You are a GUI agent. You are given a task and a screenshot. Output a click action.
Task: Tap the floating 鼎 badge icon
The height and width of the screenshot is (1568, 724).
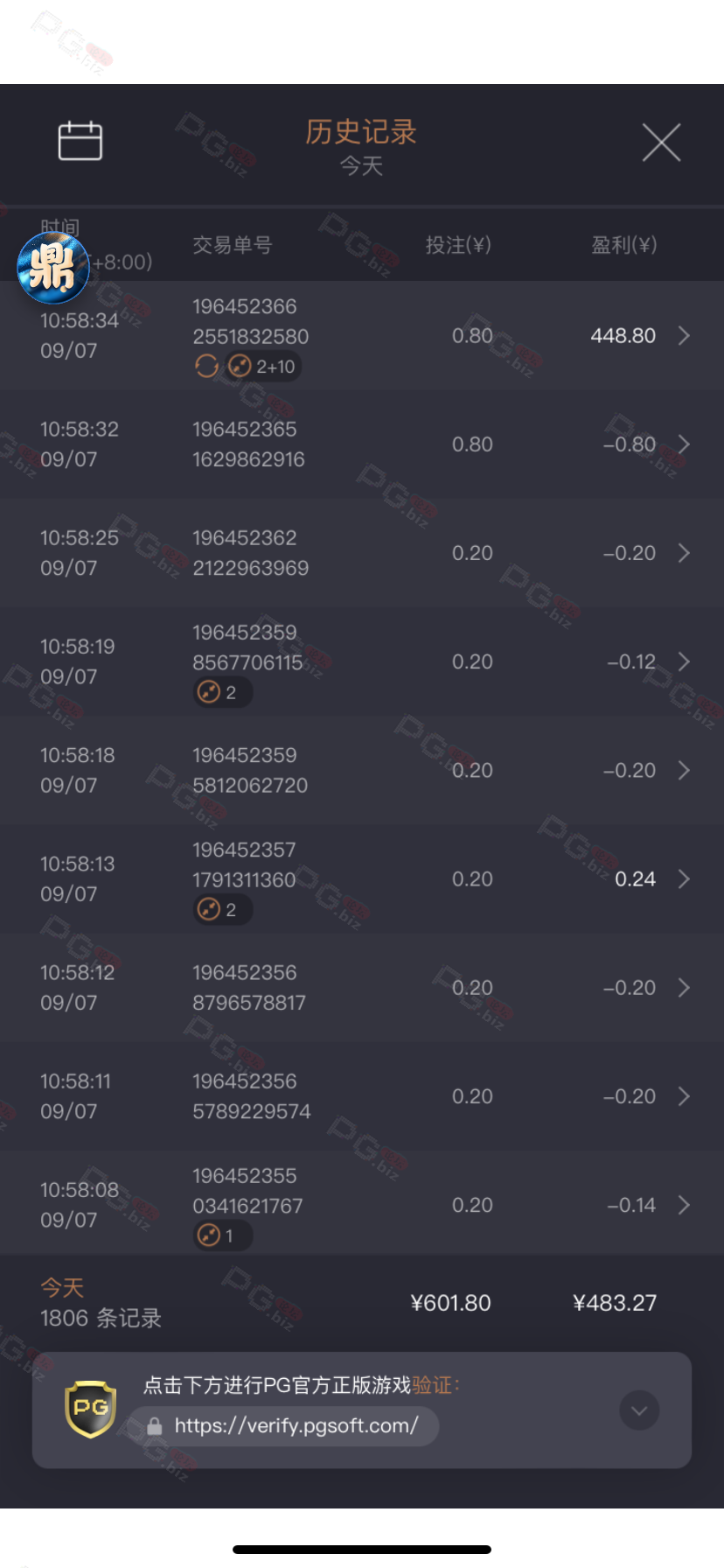53,268
